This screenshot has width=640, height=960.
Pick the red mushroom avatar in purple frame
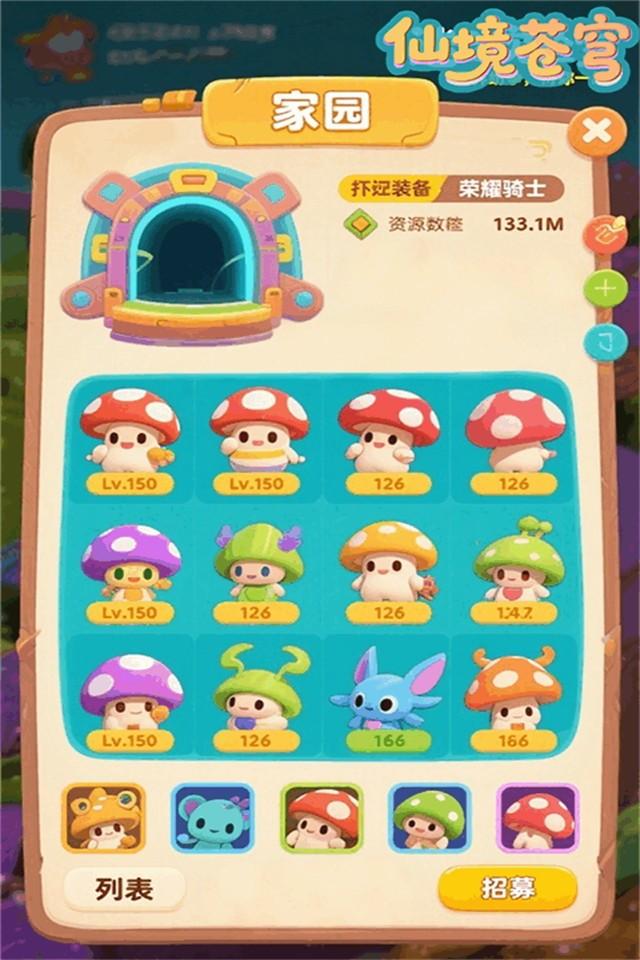pos(538,816)
